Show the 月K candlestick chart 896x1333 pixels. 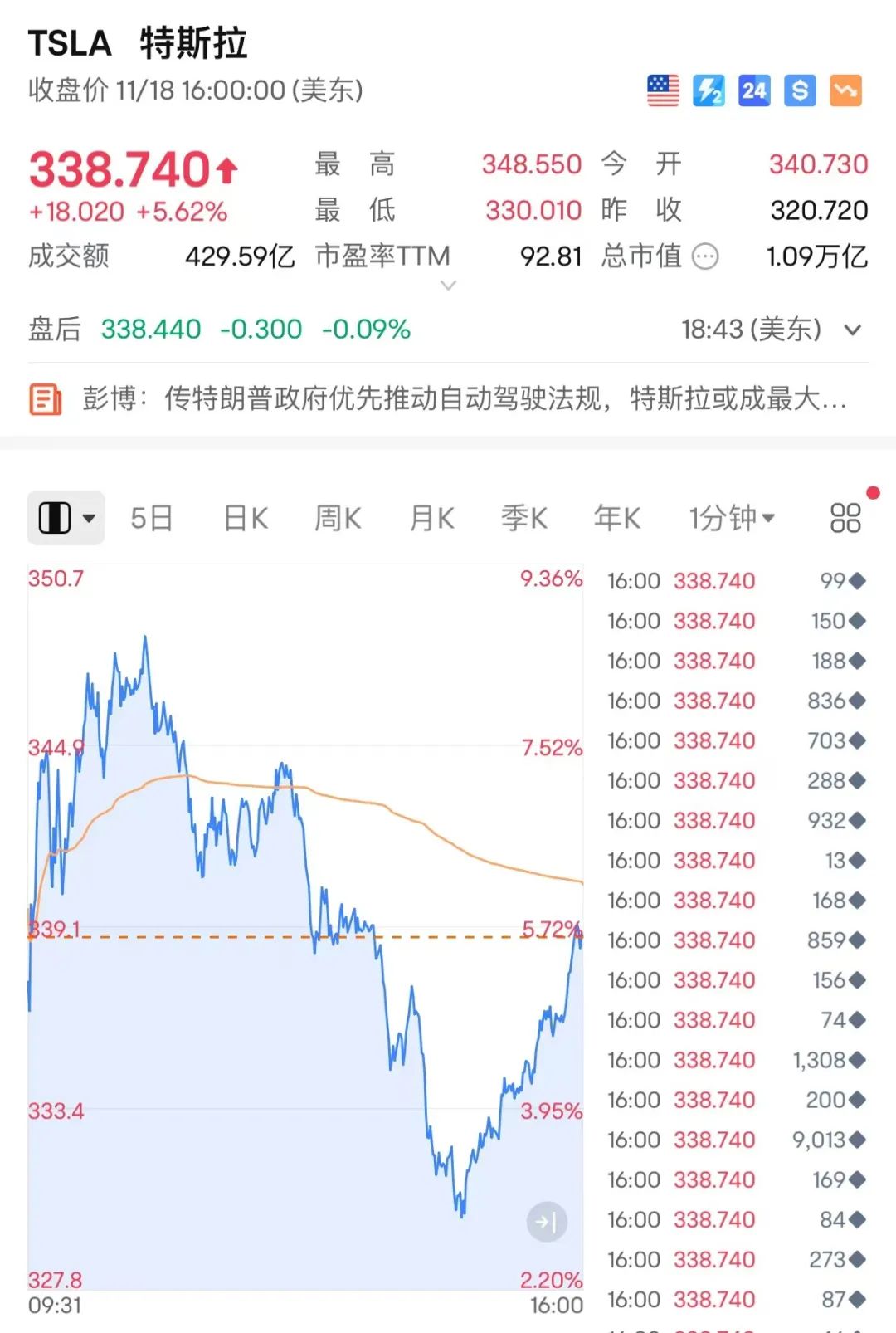(431, 518)
